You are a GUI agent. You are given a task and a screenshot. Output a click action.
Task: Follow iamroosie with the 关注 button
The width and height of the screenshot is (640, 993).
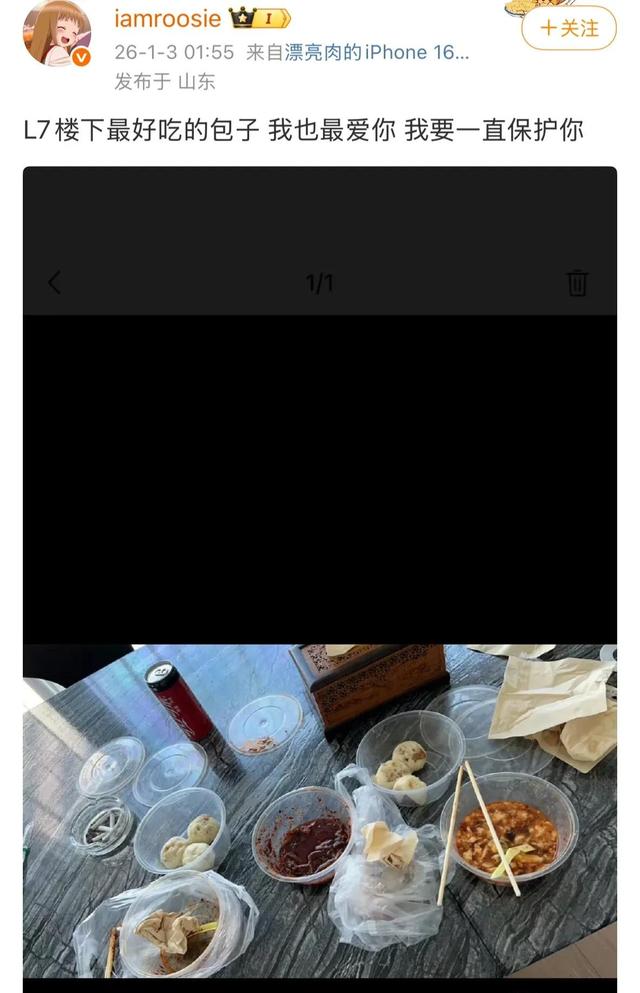tap(568, 28)
